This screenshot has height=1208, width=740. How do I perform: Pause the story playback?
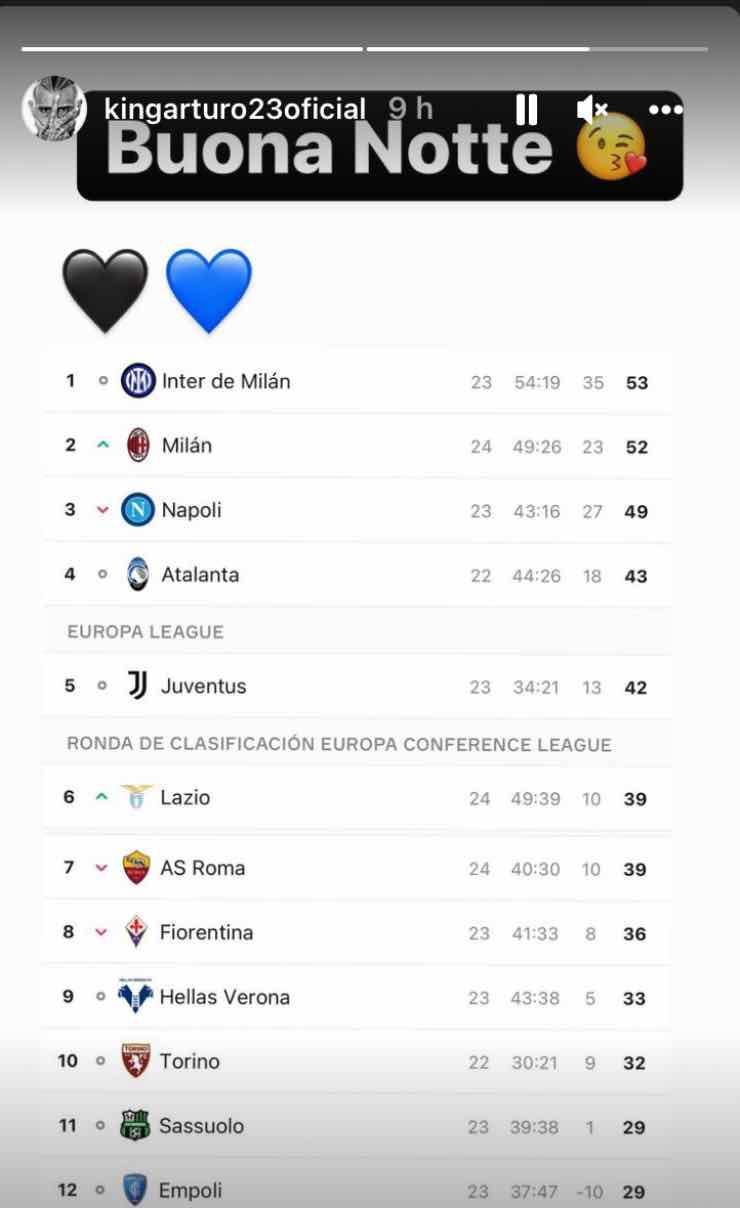tap(527, 109)
